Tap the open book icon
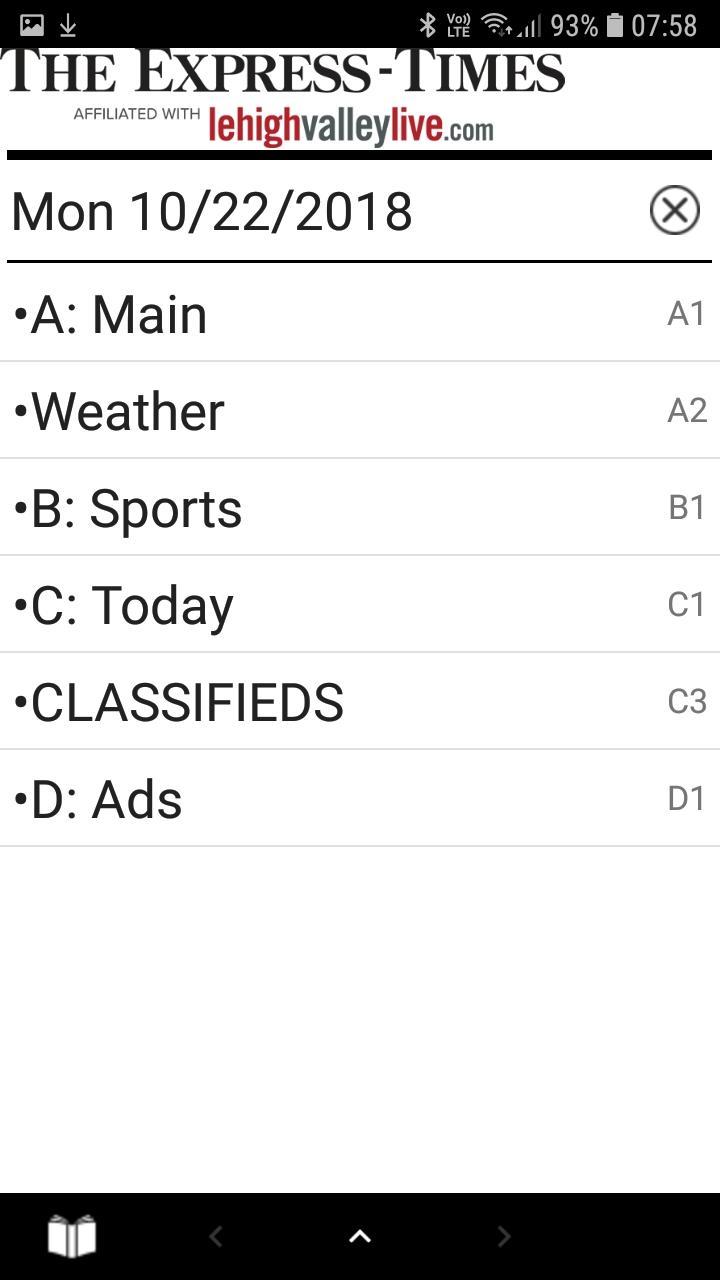720x1280 pixels. (72, 1237)
